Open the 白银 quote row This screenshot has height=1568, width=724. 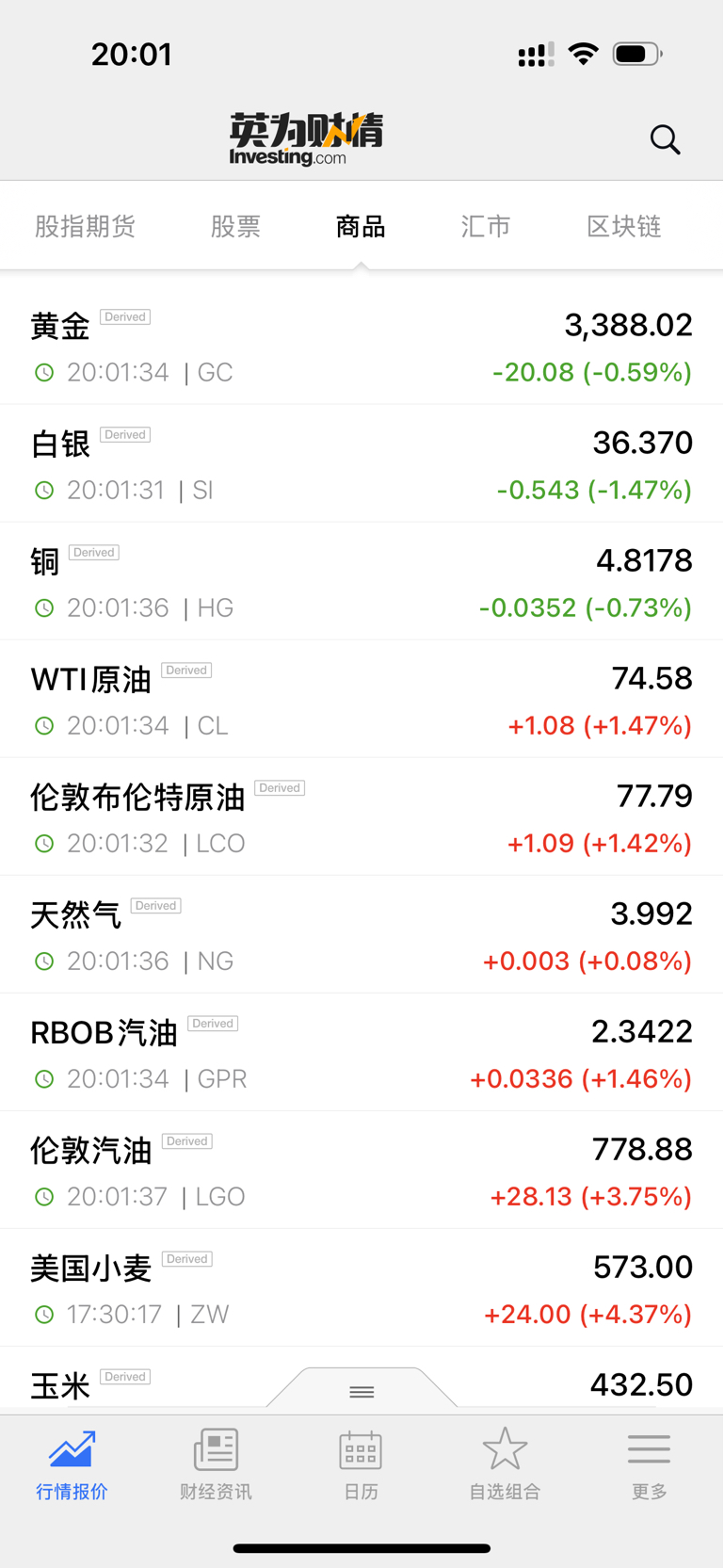point(362,463)
